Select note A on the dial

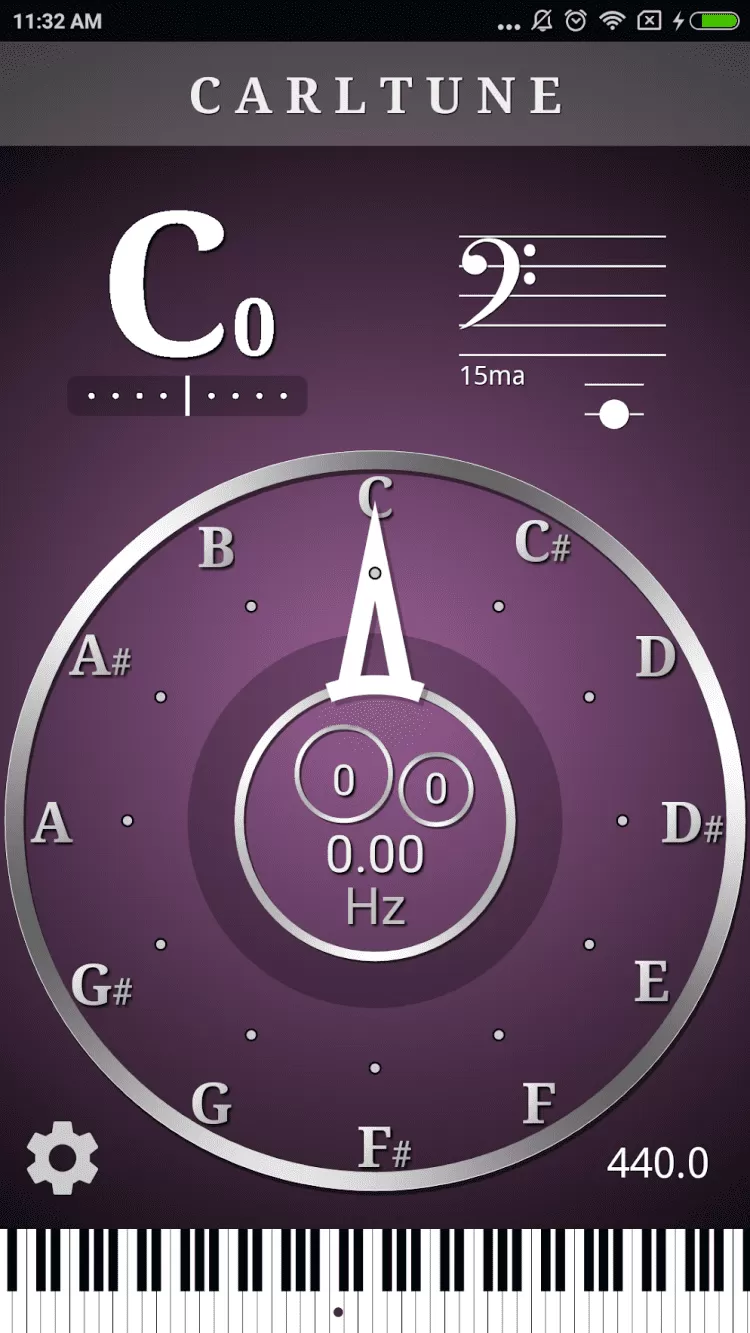(x=52, y=824)
